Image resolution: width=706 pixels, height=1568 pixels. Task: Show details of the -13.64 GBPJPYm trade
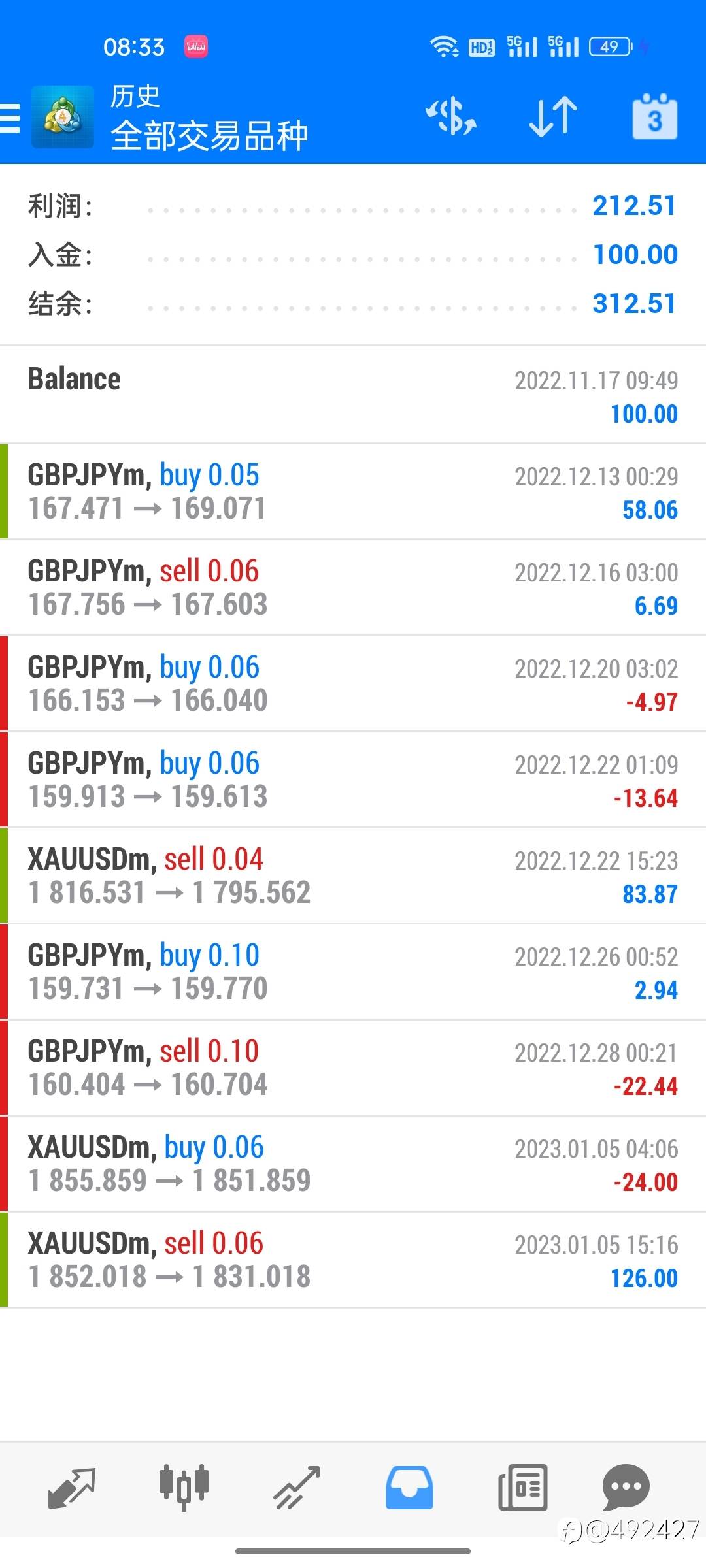click(353, 780)
